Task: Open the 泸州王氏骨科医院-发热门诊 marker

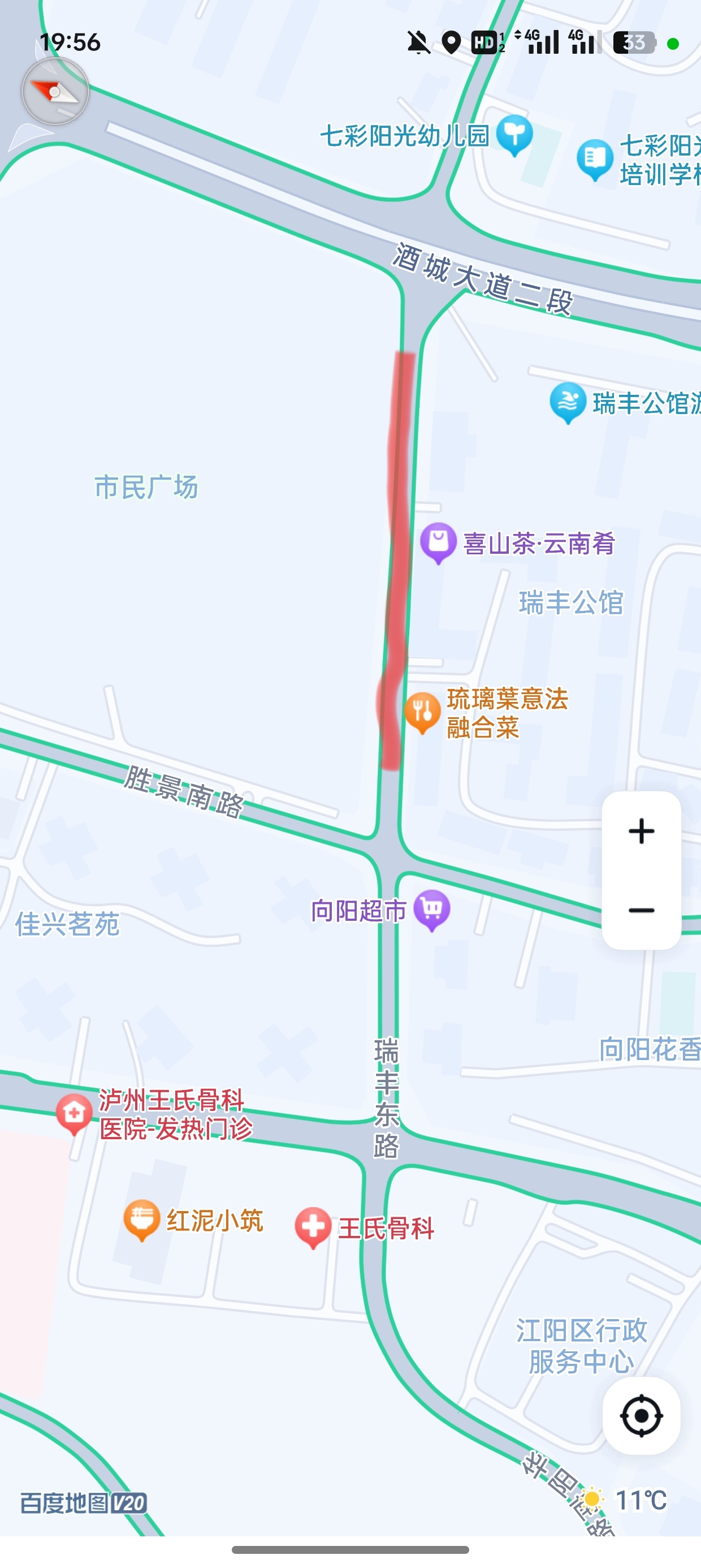Action: point(74,1113)
